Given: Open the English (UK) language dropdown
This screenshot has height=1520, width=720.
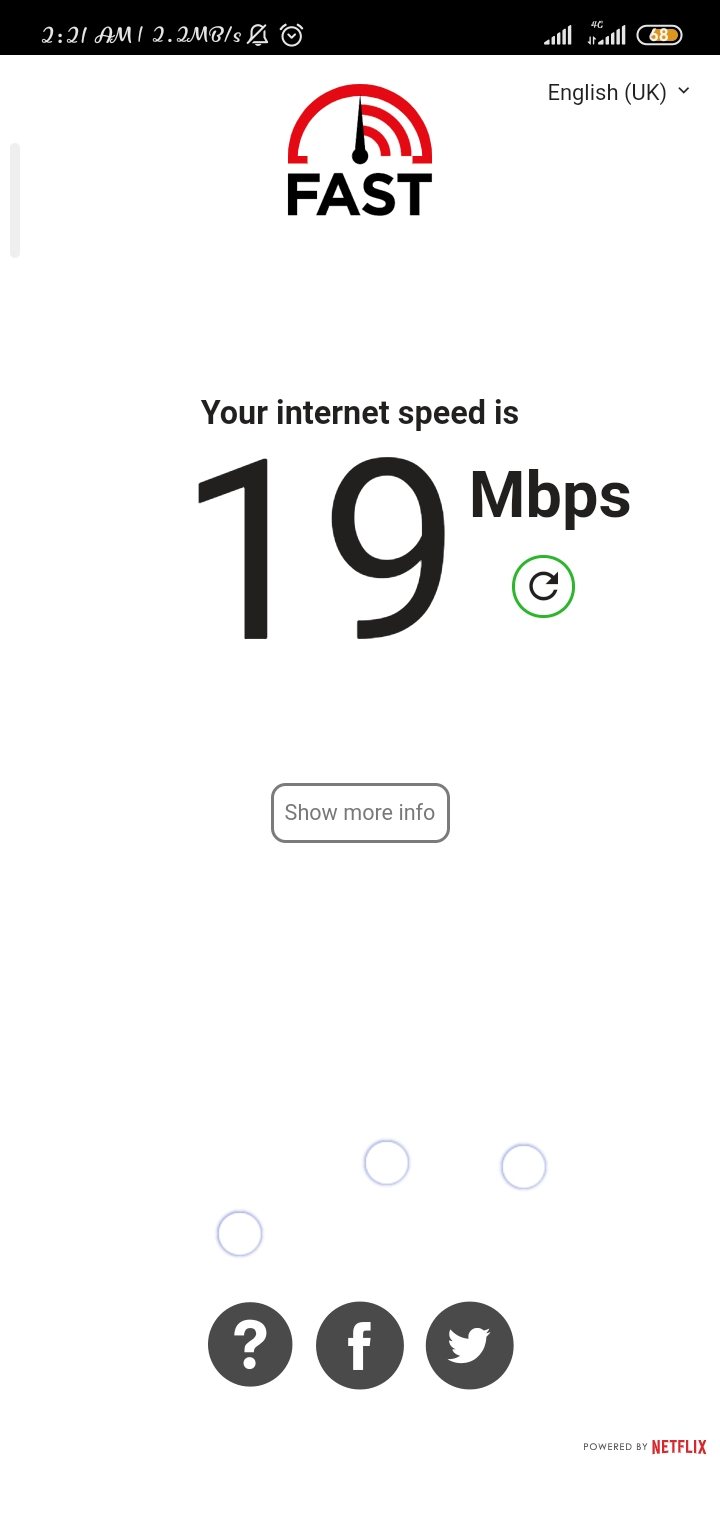Looking at the screenshot, I should tap(618, 92).
